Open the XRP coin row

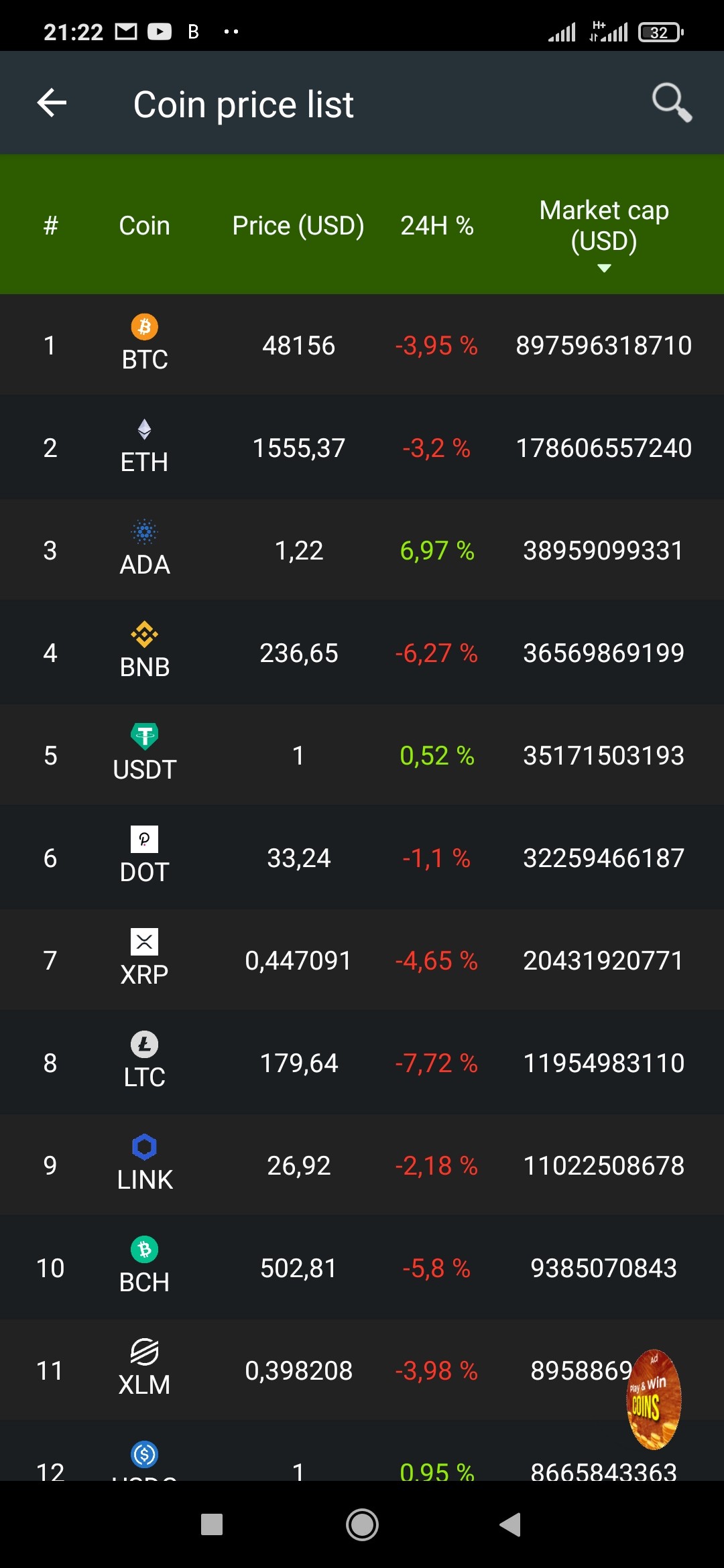(x=362, y=960)
